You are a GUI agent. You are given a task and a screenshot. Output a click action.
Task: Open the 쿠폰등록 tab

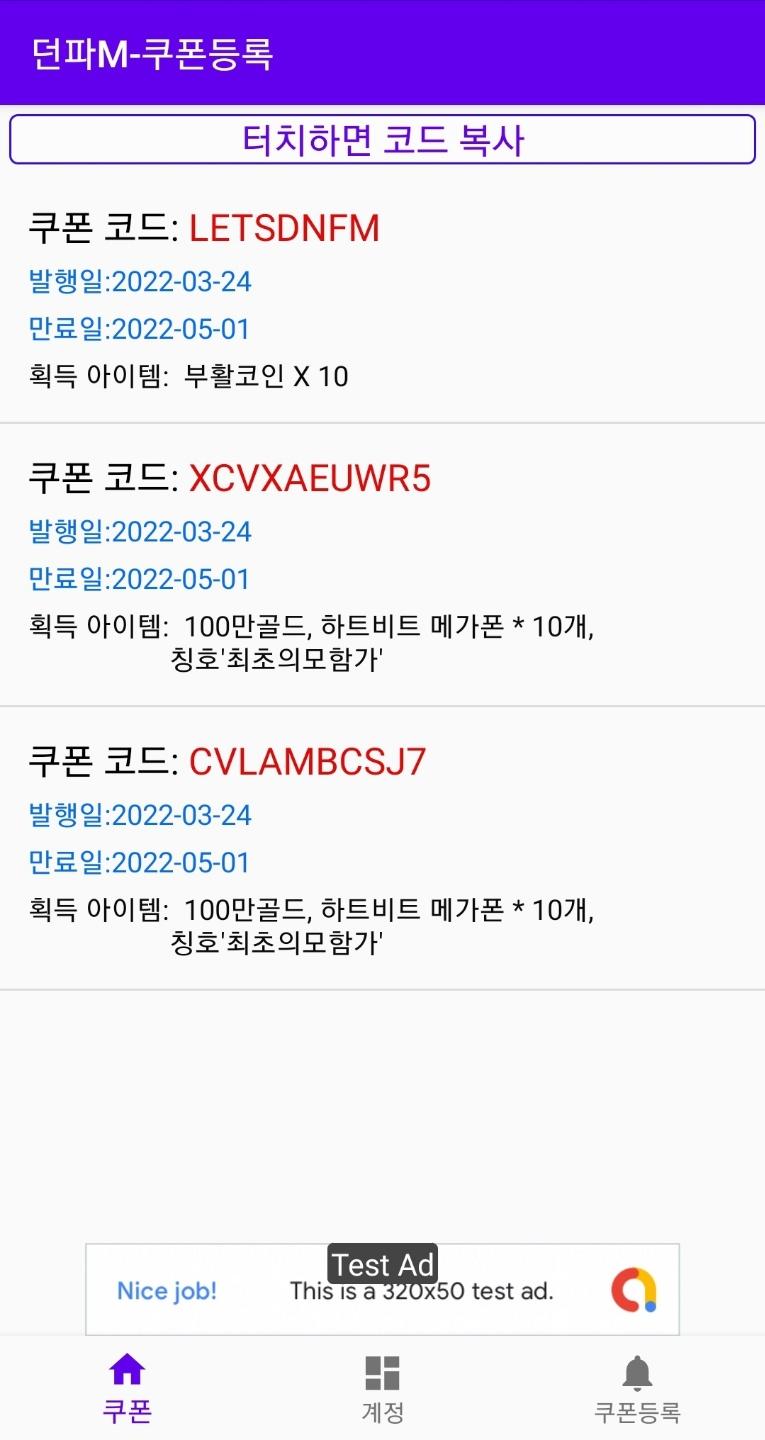pyautogui.click(x=637, y=1388)
